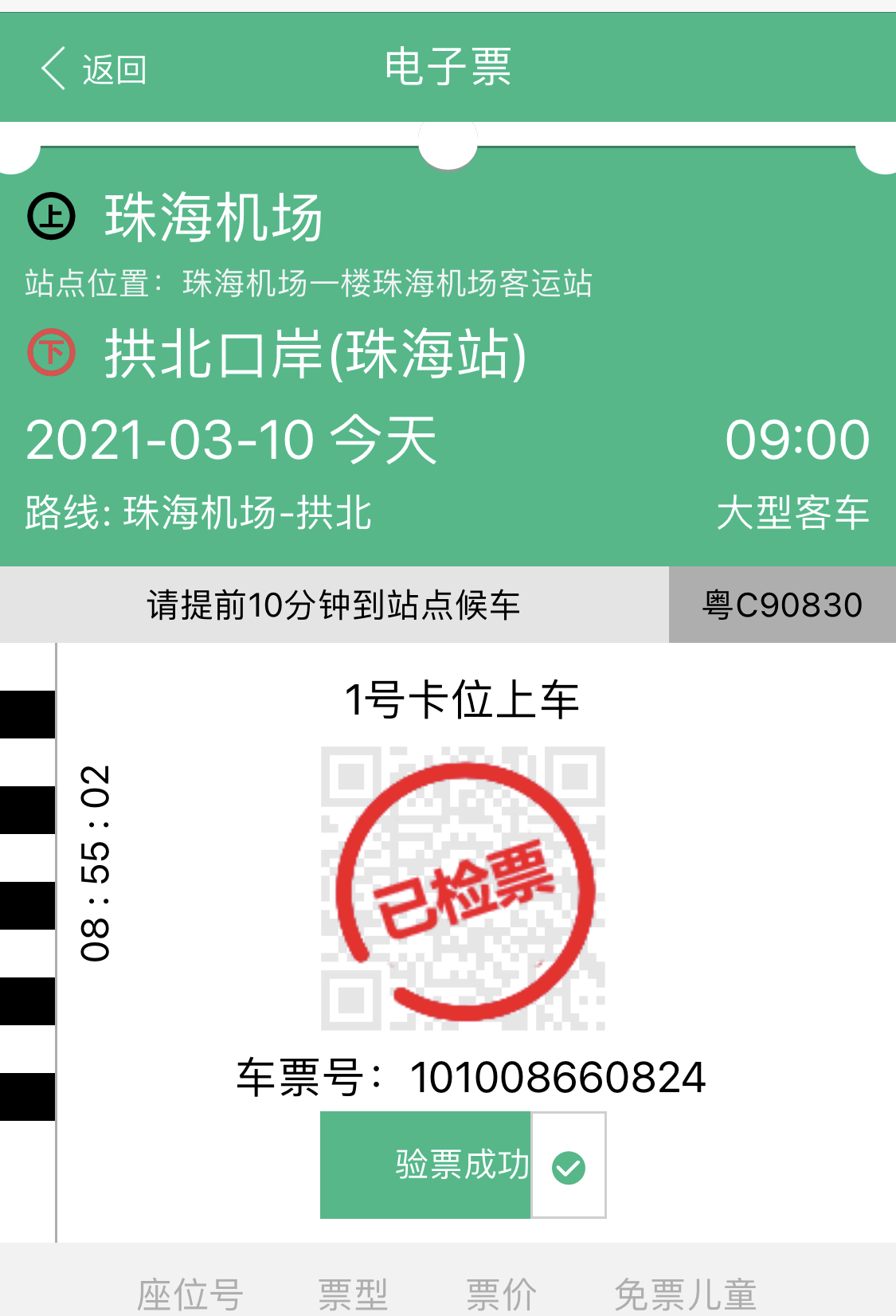Click the red alighting icon beside 拱北口岸
The width and height of the screenshot is (896, 1316).
pyautogui.click(x=50, y=353)
